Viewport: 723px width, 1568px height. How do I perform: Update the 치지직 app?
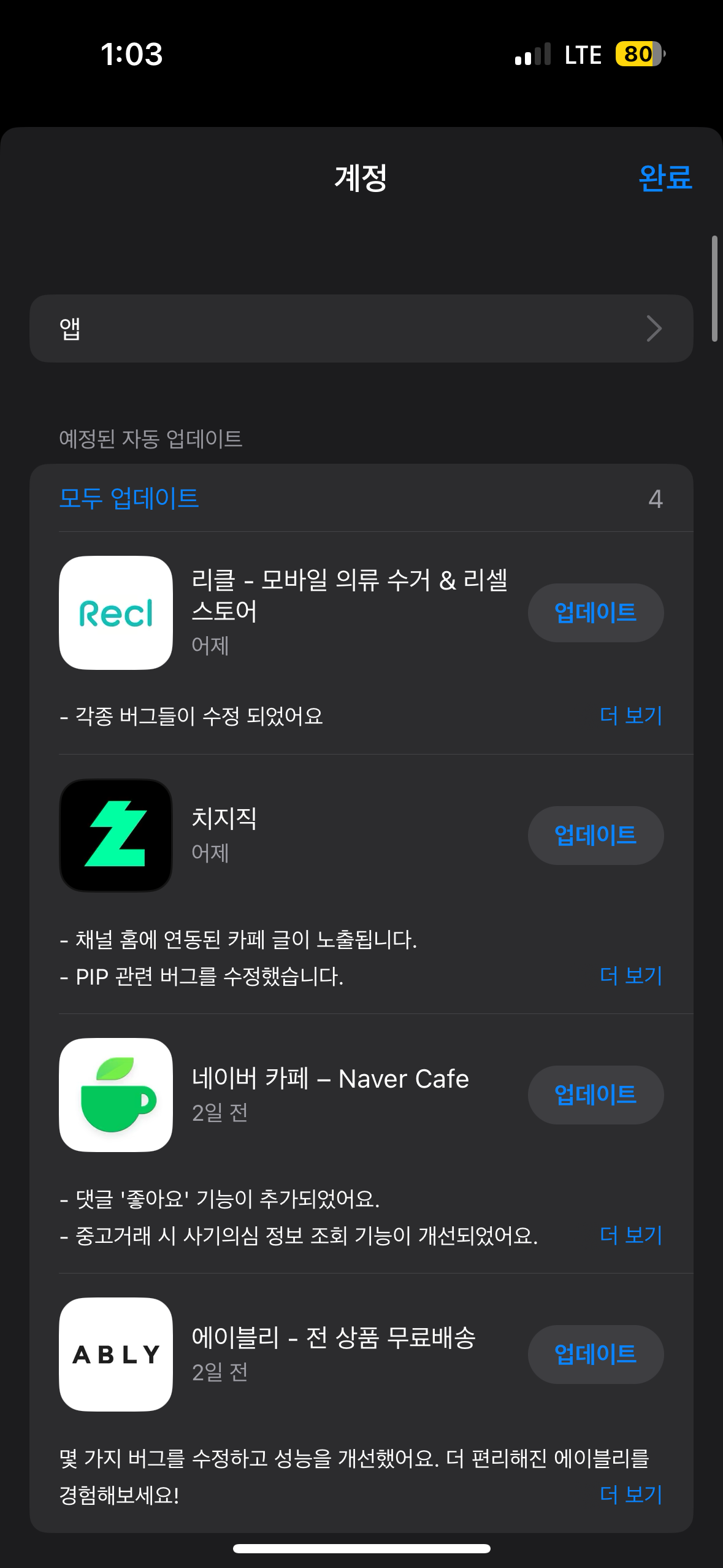(x=595, y=836)
